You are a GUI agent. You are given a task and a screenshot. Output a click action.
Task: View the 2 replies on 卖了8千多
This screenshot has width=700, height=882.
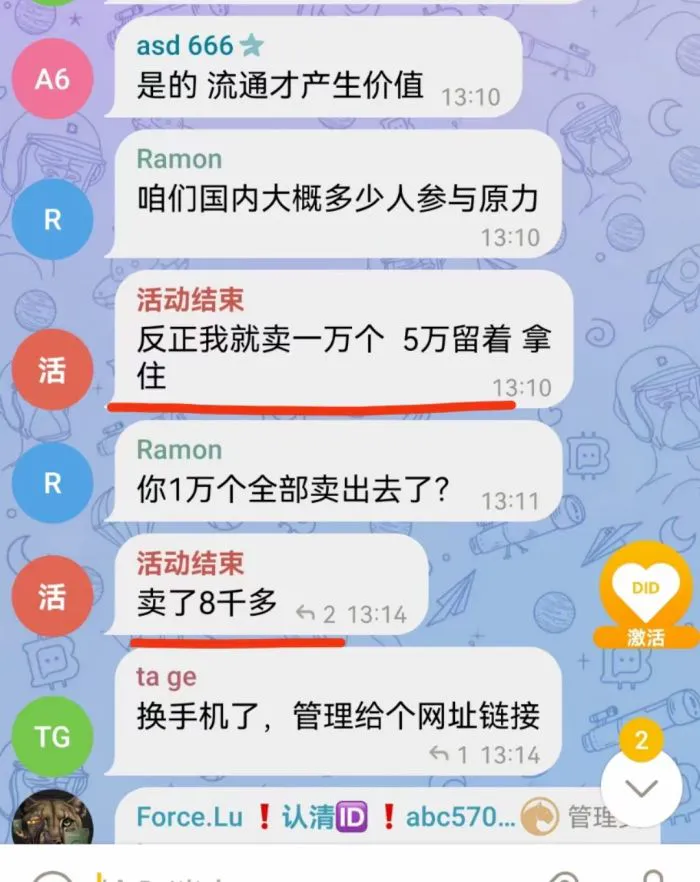point(316,614)
